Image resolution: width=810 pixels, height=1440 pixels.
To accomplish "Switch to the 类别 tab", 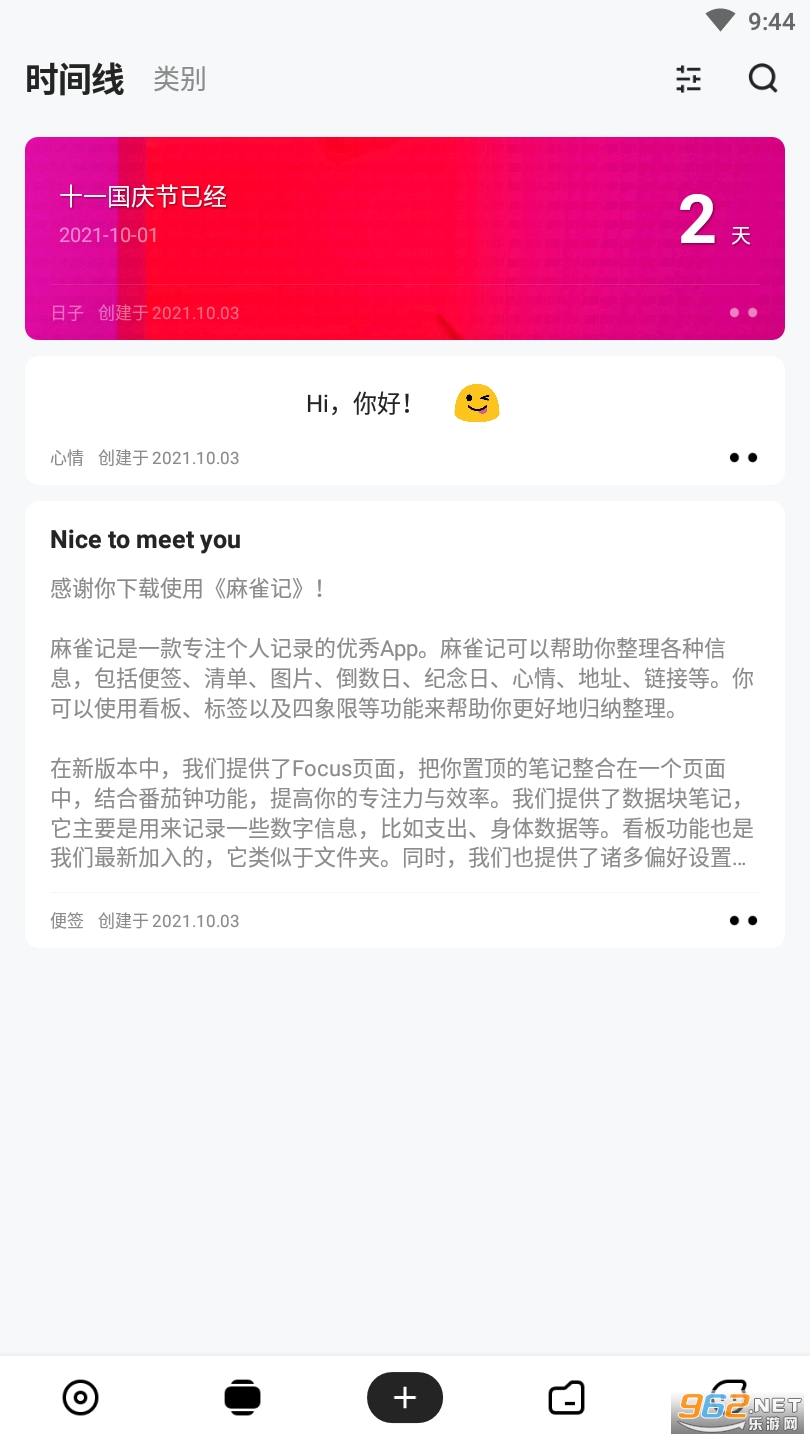I will pos(179,79).
